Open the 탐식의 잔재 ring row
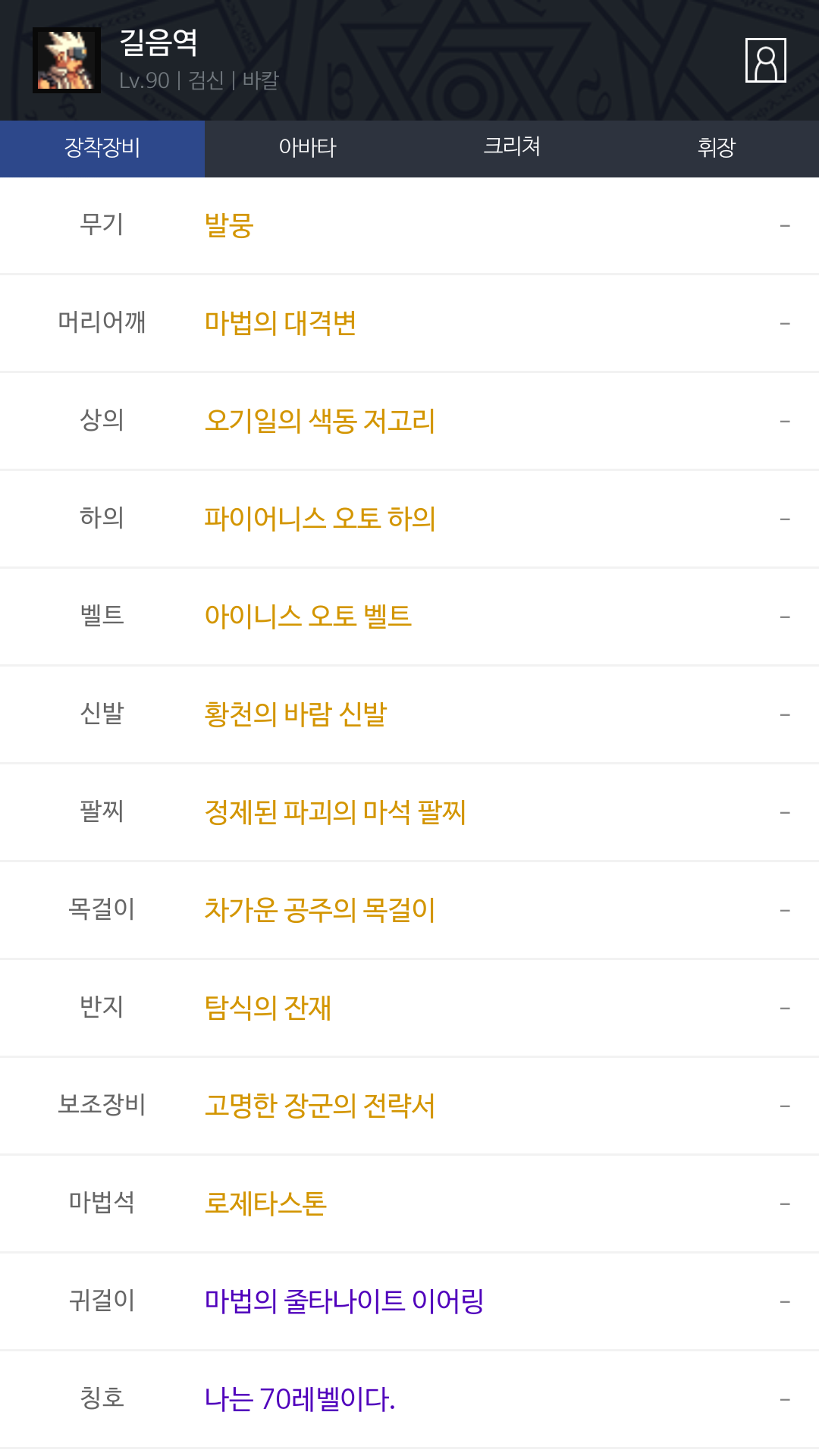The width and height of the screenshot is (819, 1456). coord(268,1008)
